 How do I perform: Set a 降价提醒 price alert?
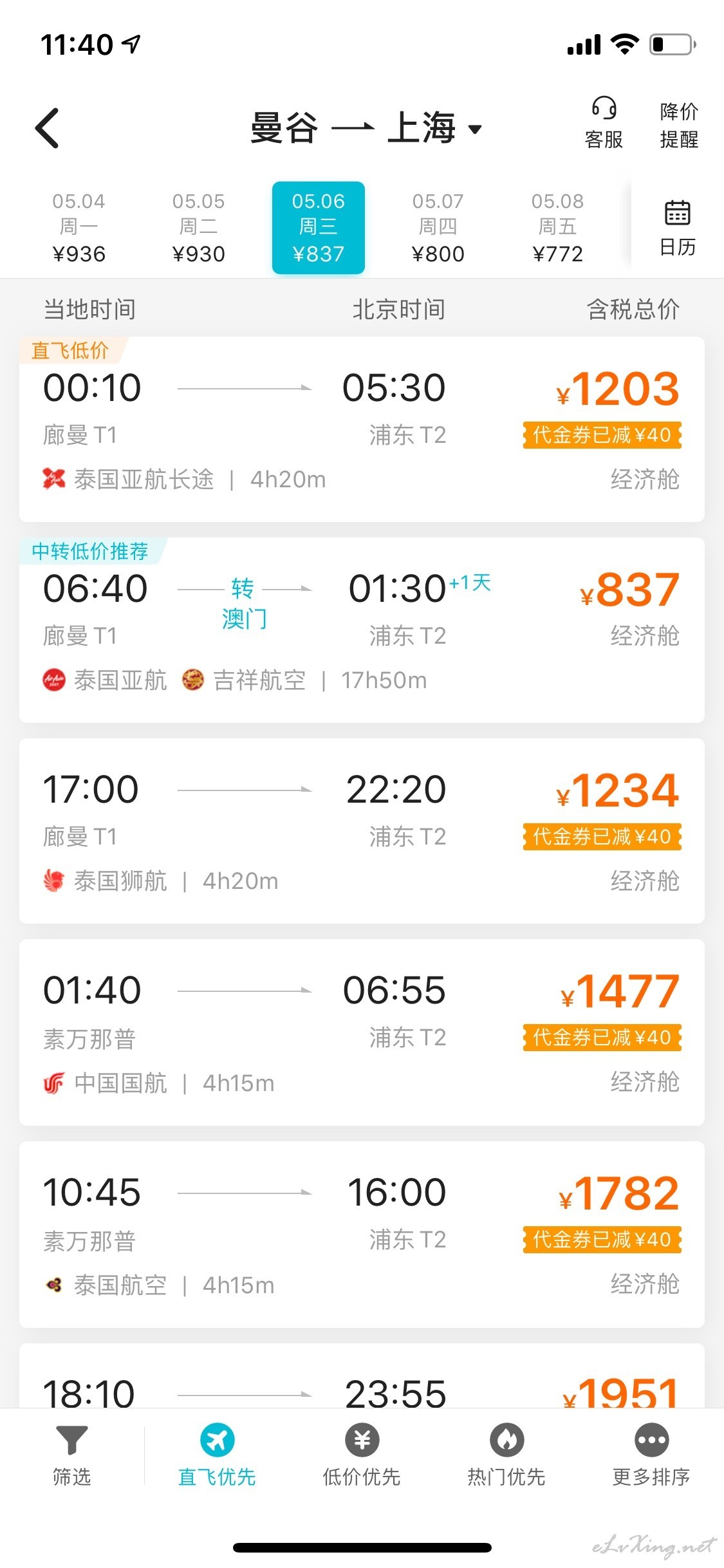pos(679,125)
